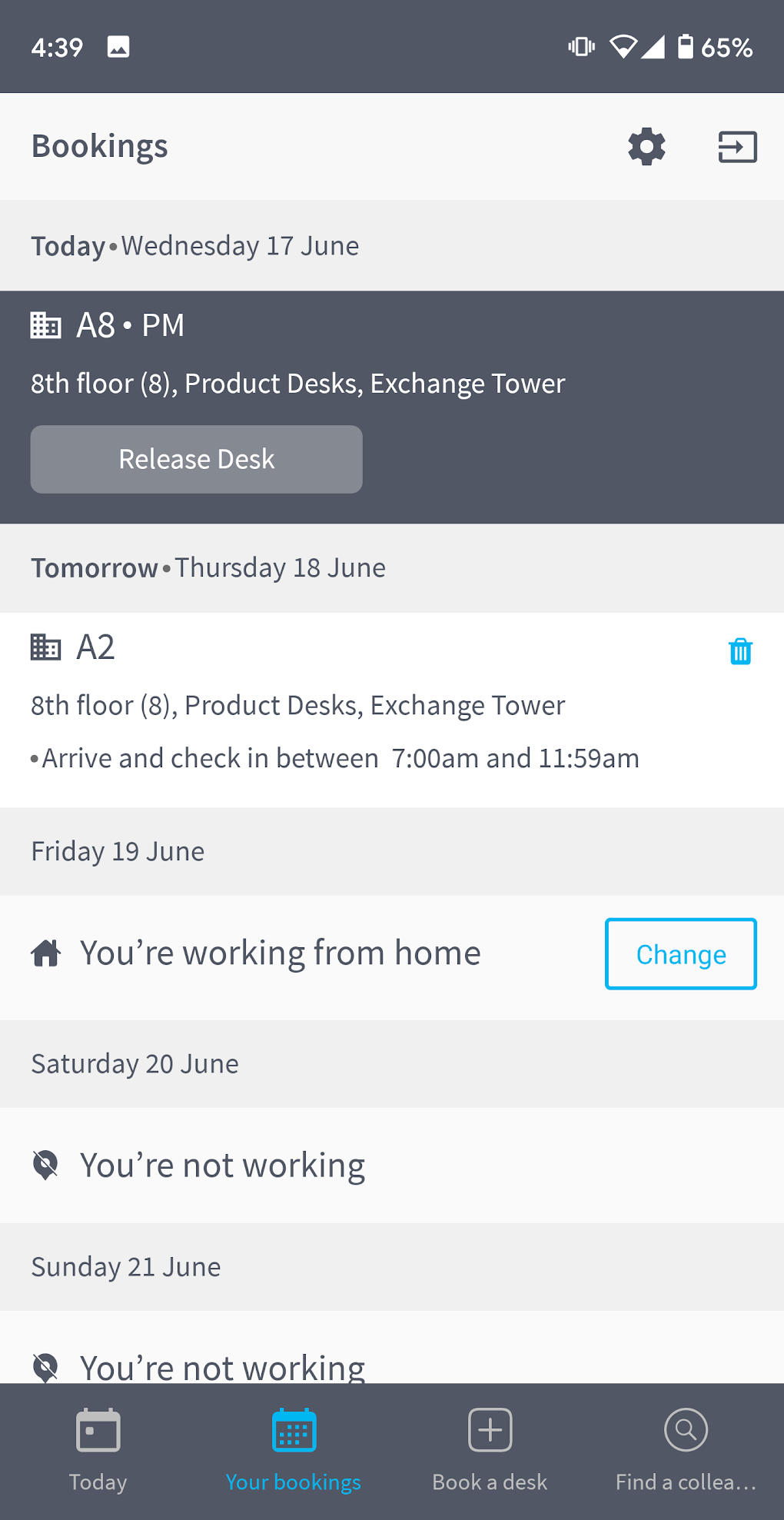Select the not-working icon for Saturday
The height and width of the screenshot is (1520, 784).
coord(46,1165)
